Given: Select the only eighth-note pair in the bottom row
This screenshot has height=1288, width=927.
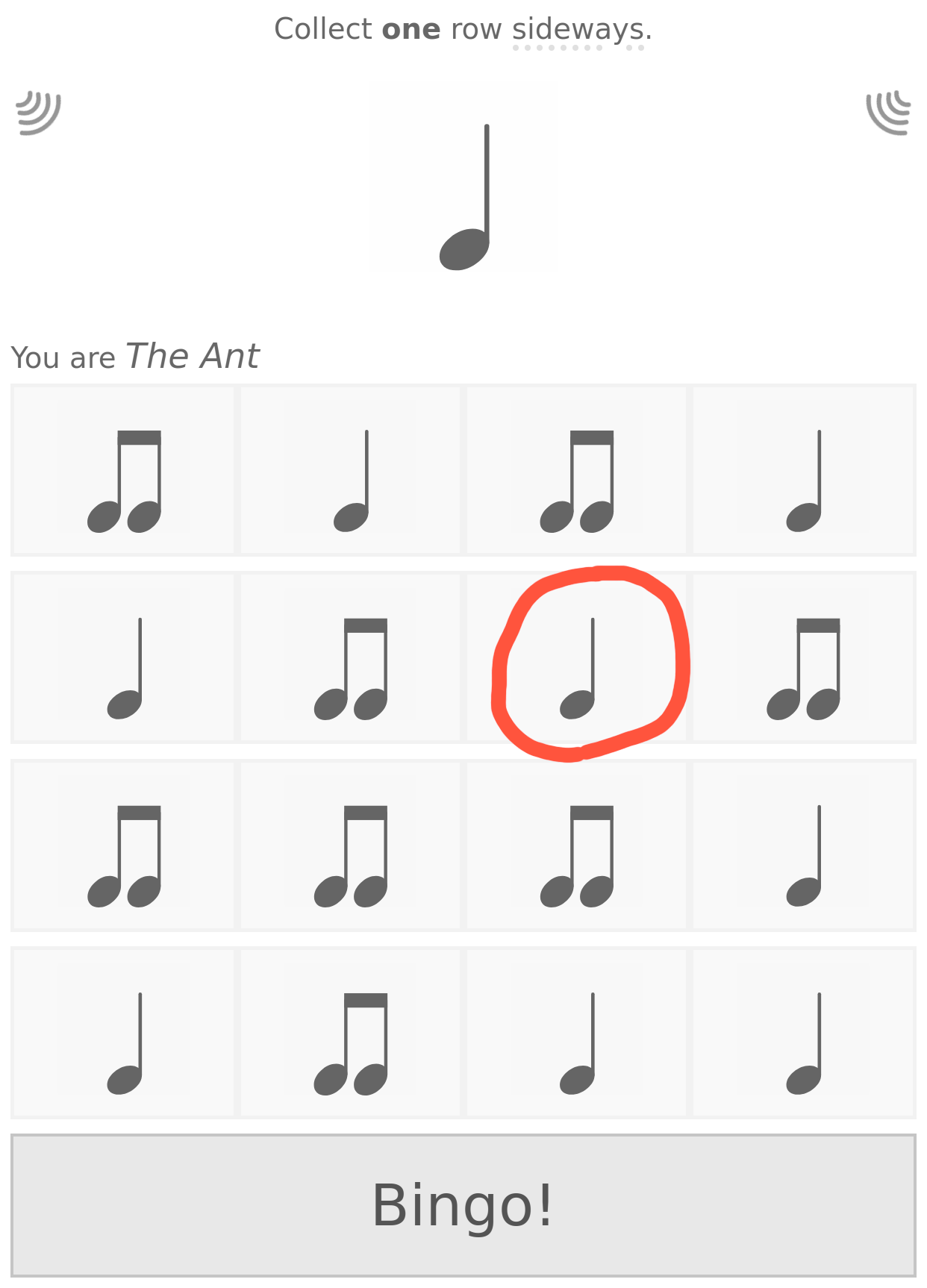Looking at the screenshot, I should [350, 1033].
